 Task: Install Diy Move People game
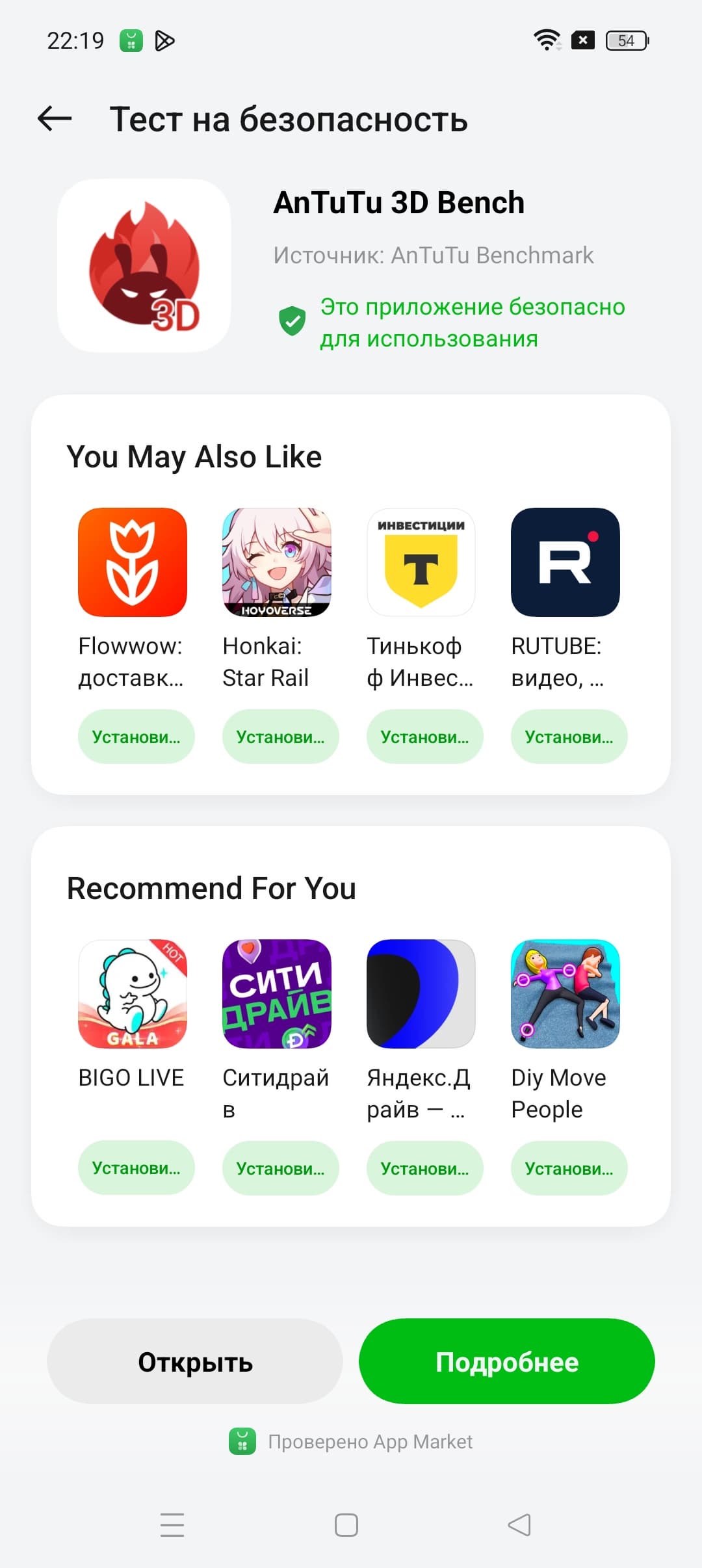(569, 1168)
